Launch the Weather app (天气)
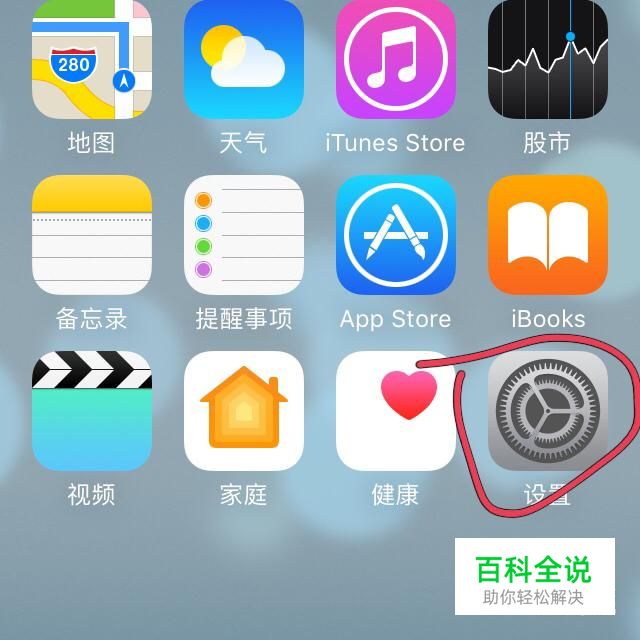This screenshot has height=640, width=640. click(244, 60)
